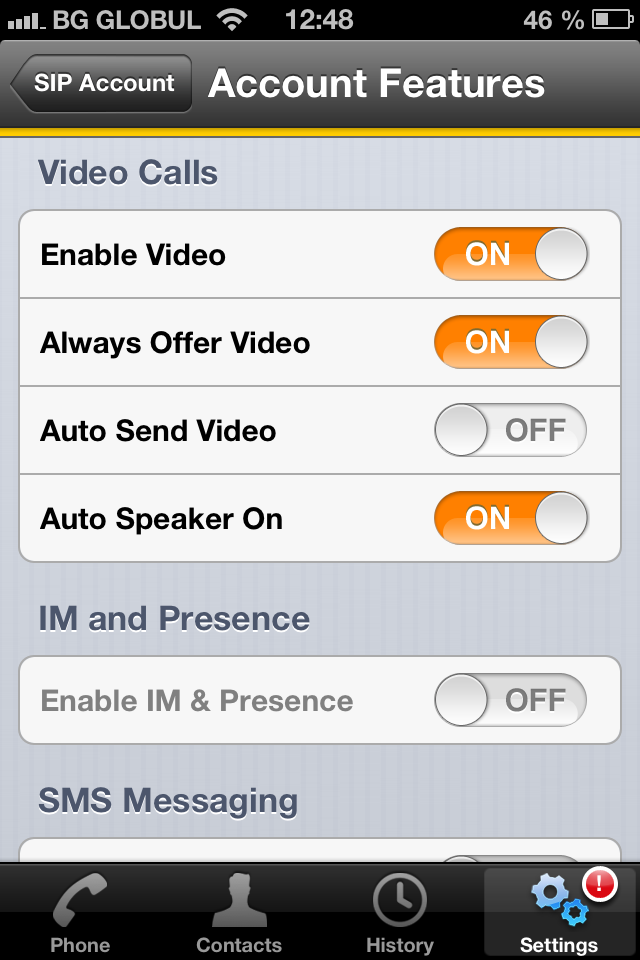
Task: Open the Contacts tab
Action: [239, 910]
